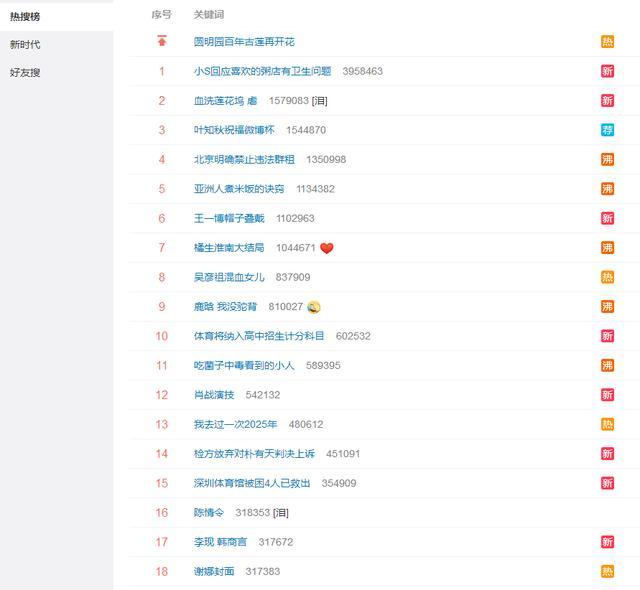View topic 肖战演技
Screen dimensions: 640x590
pyautogui.click(x=214, y=395)
